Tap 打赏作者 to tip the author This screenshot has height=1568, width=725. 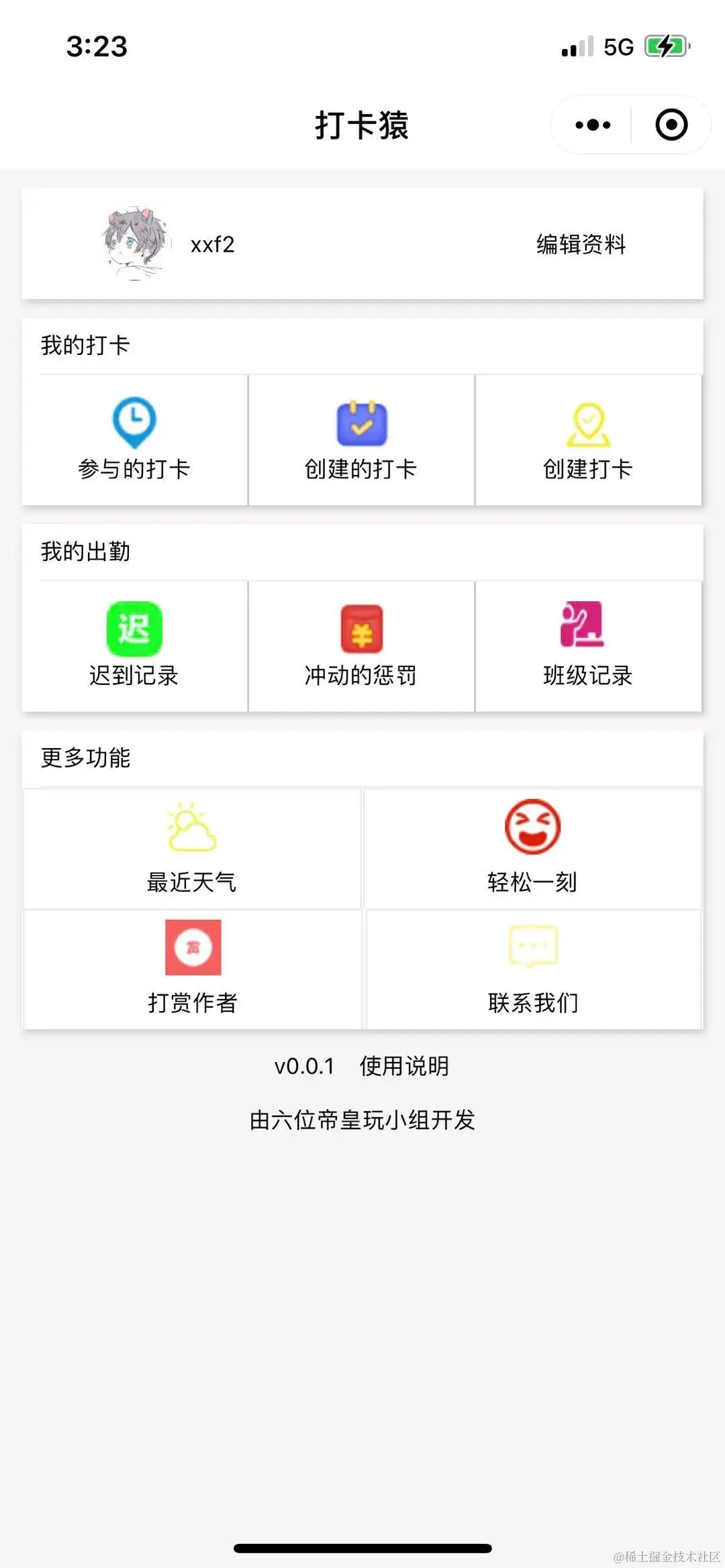193,968
